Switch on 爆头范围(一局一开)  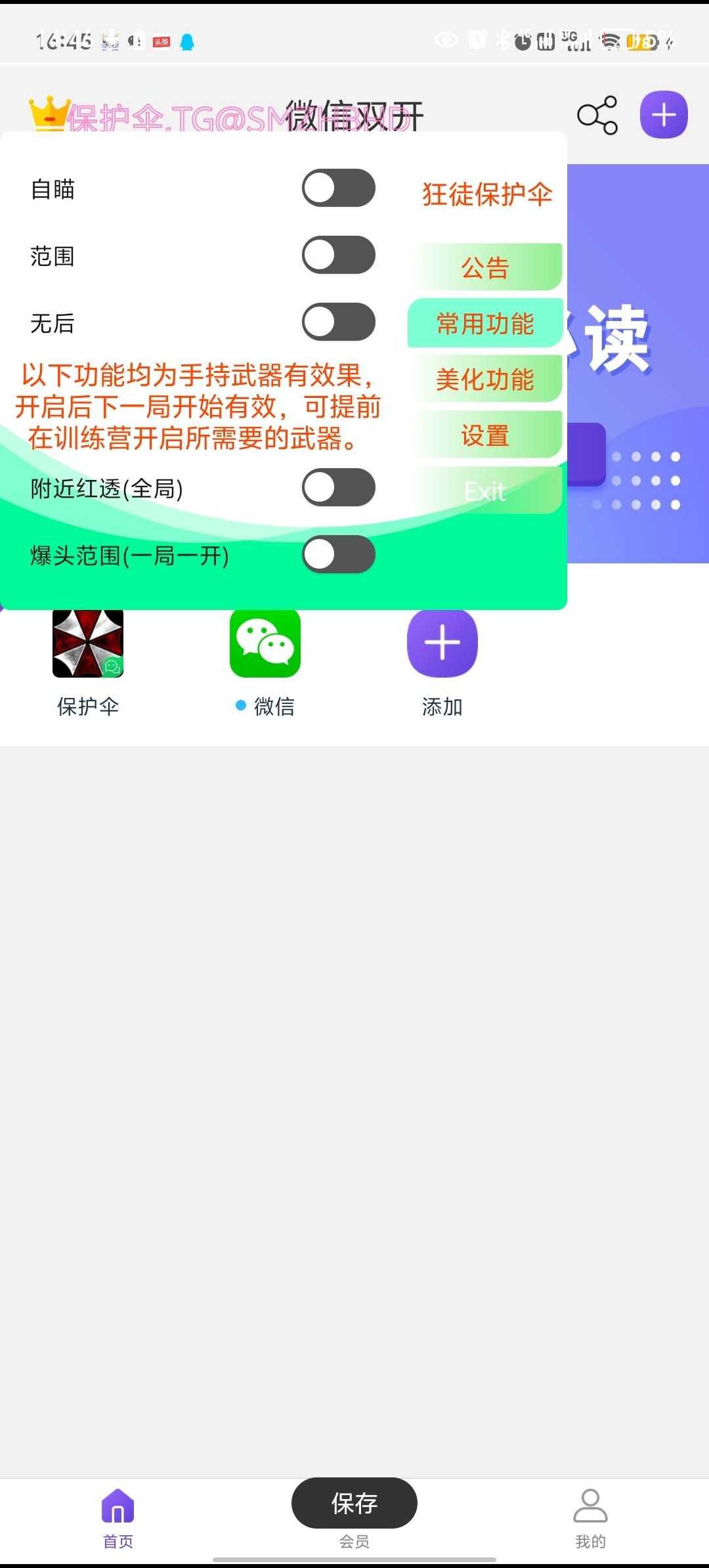[x=338, y=555]
